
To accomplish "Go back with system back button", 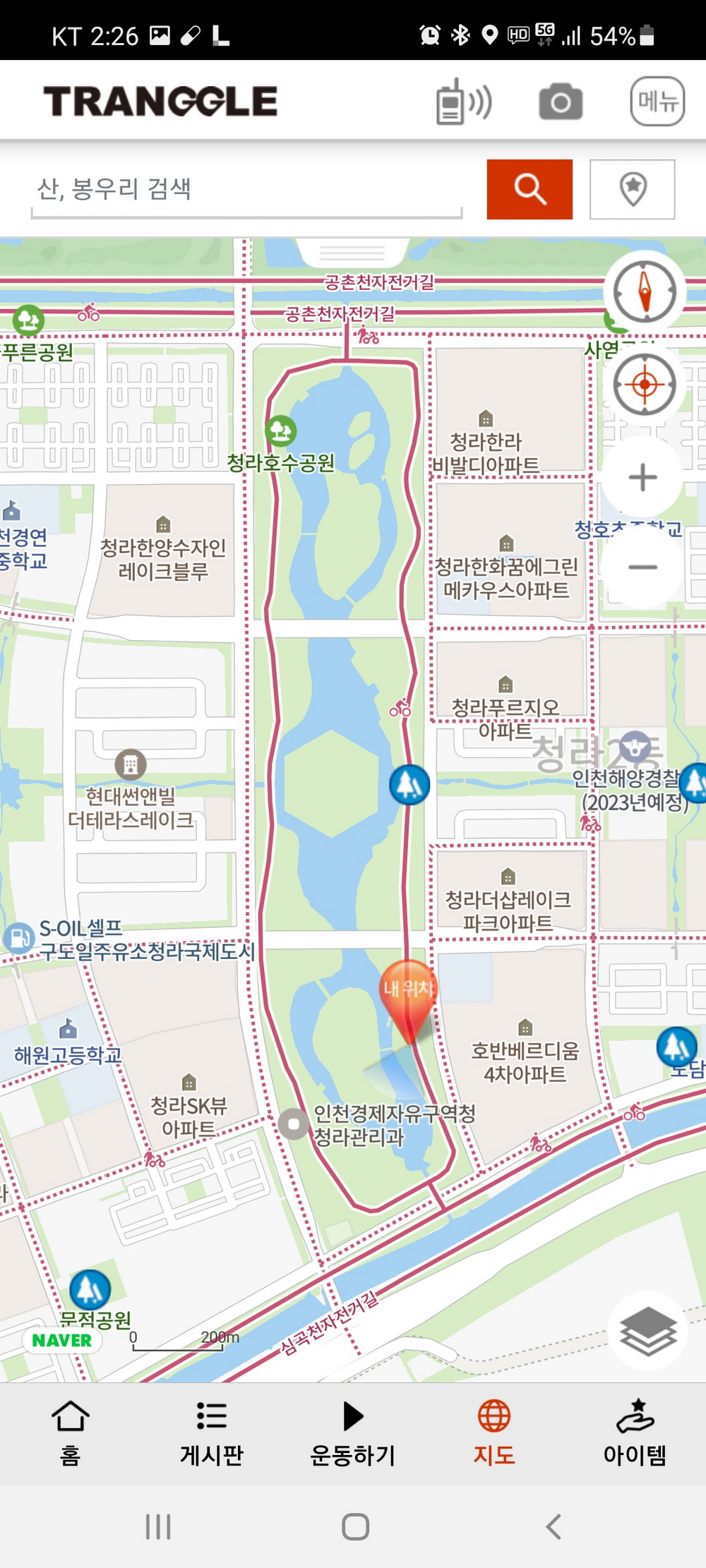I will click(x=554, y=1527).
